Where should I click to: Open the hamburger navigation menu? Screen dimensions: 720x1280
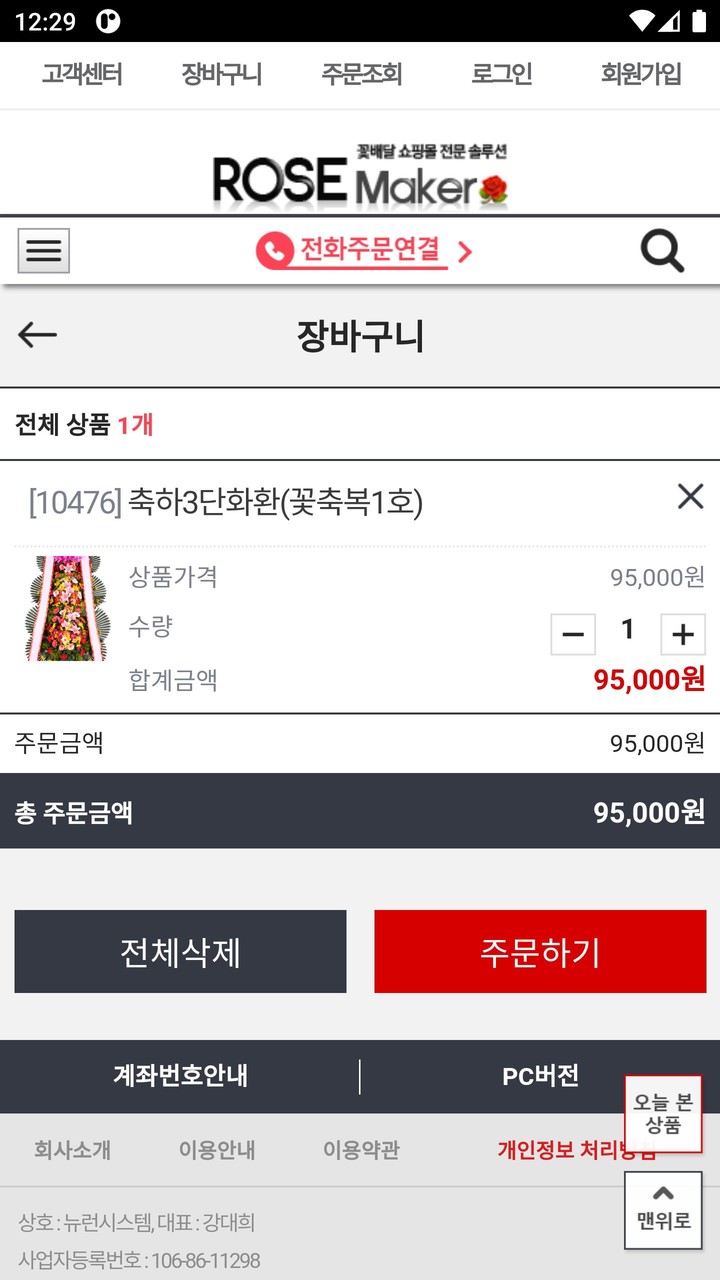(x=42, y=250)
